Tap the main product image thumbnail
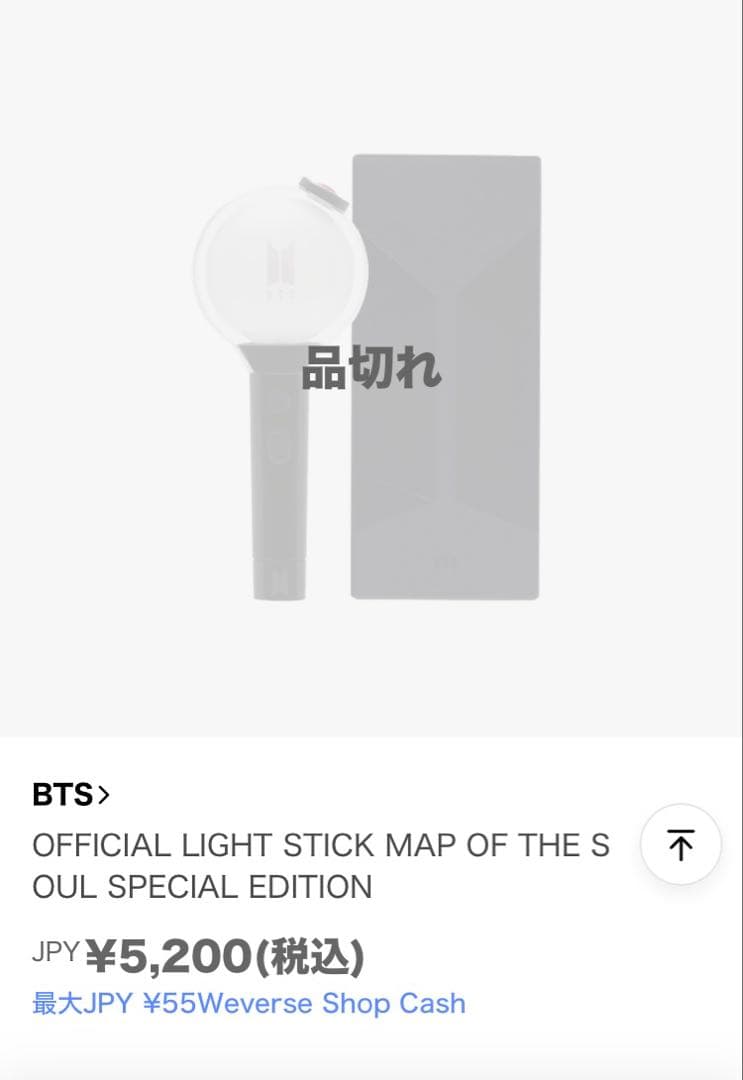The height and width of the screenshot is (1080, 743). point(371,370)
